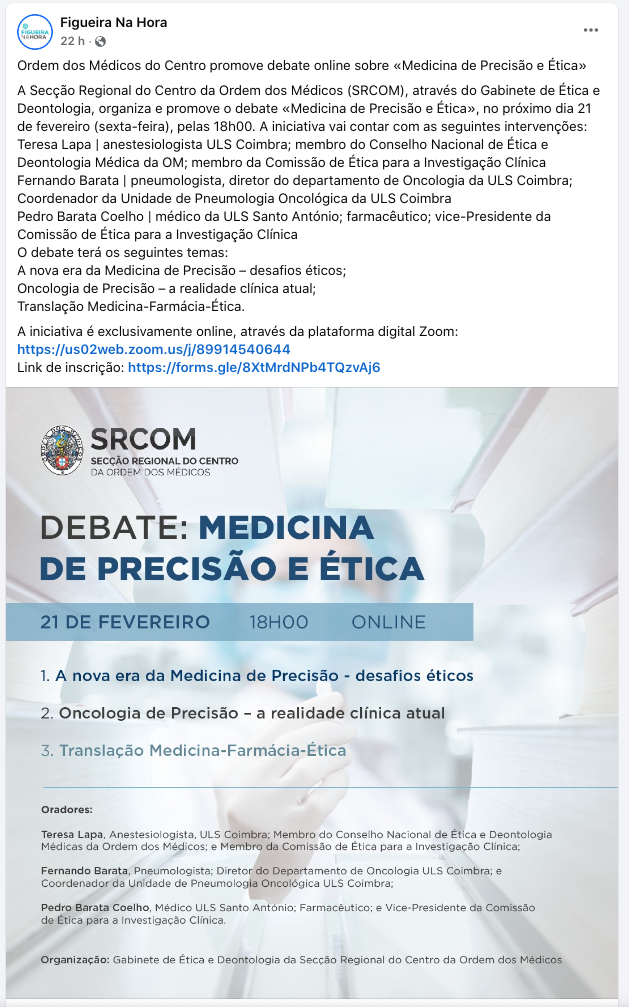Open the SRCOM debate poster image
The width and height of the screenshot is (629, 1007).
314,690
